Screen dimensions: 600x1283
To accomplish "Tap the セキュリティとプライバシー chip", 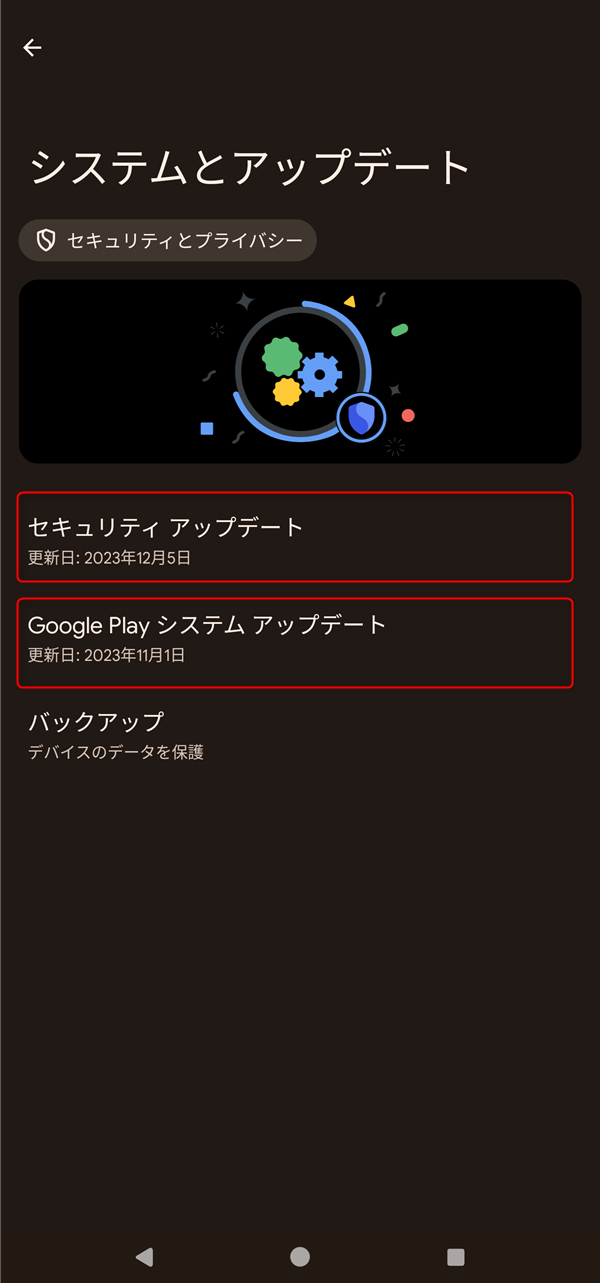I will (168, 241).
